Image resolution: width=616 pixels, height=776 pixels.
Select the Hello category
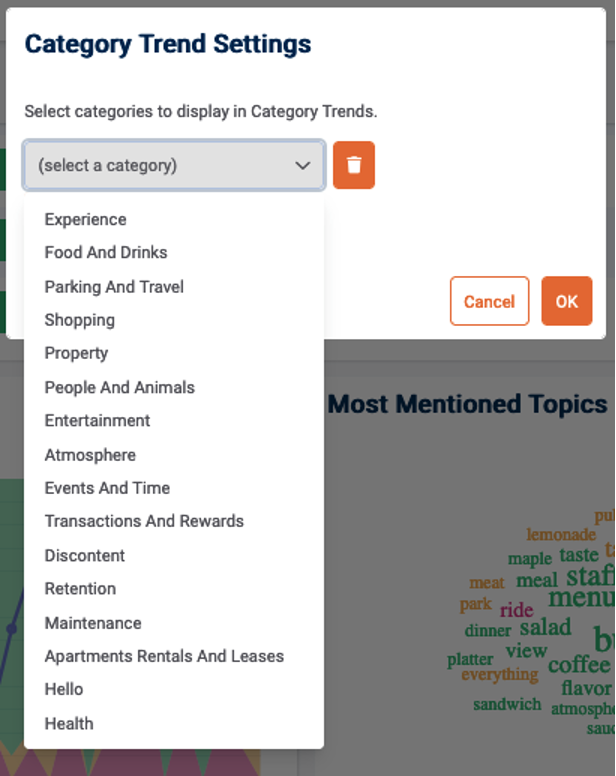pos(64,689)
